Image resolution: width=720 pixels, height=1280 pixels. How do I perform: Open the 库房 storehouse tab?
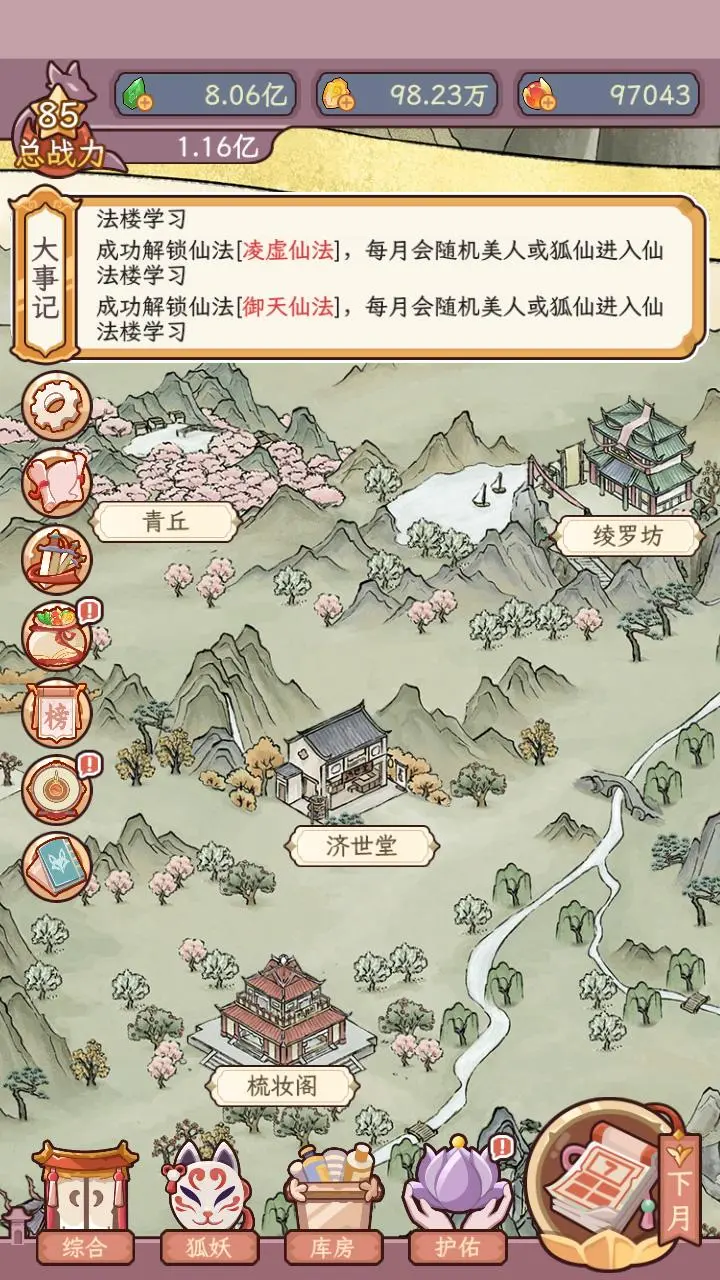(x=333, y=1246)
